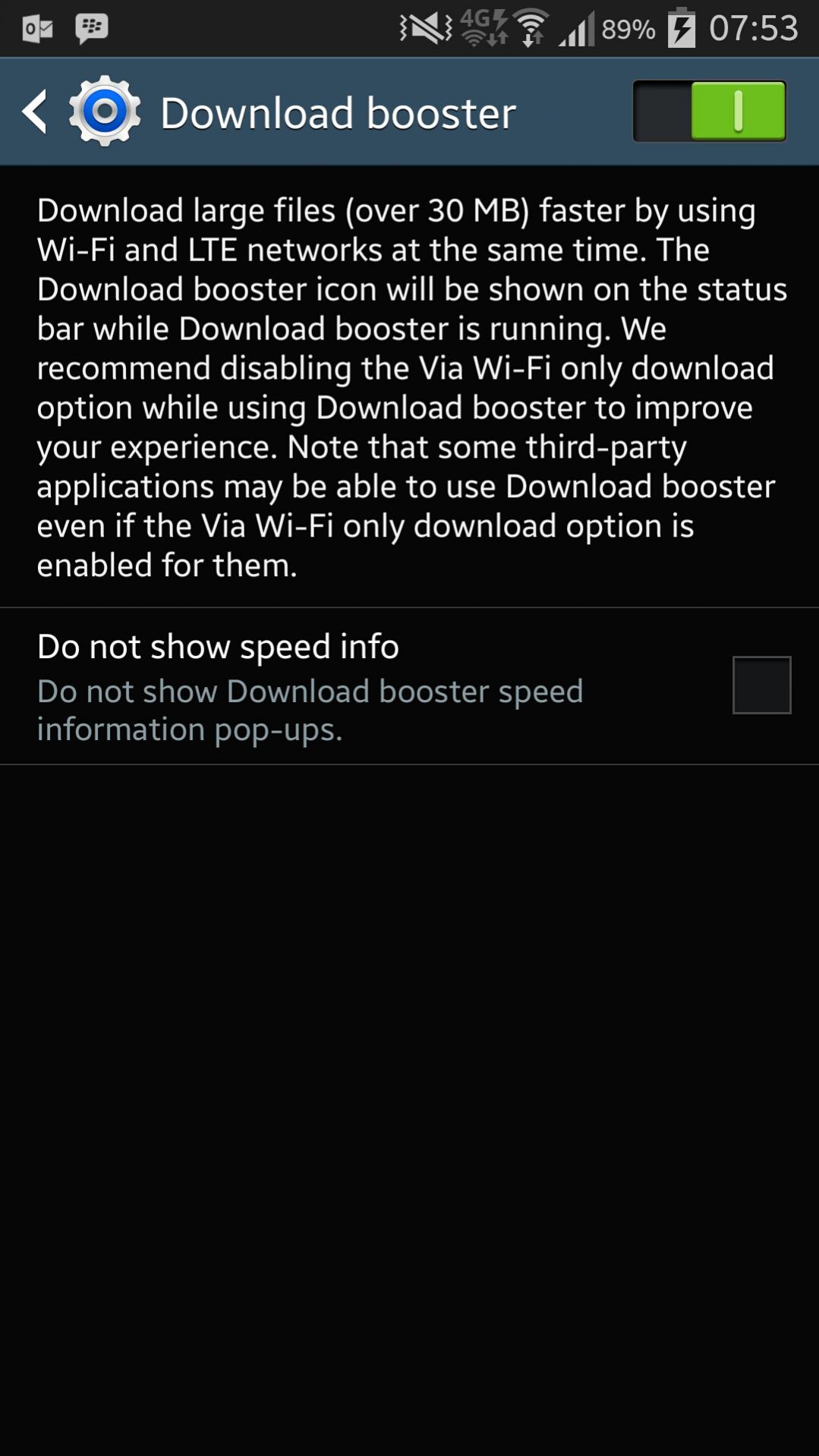The image size is (819, 1456).
Task: Turn off the Download booster switch
Action: pyautogui.click(x=709, y=112)
